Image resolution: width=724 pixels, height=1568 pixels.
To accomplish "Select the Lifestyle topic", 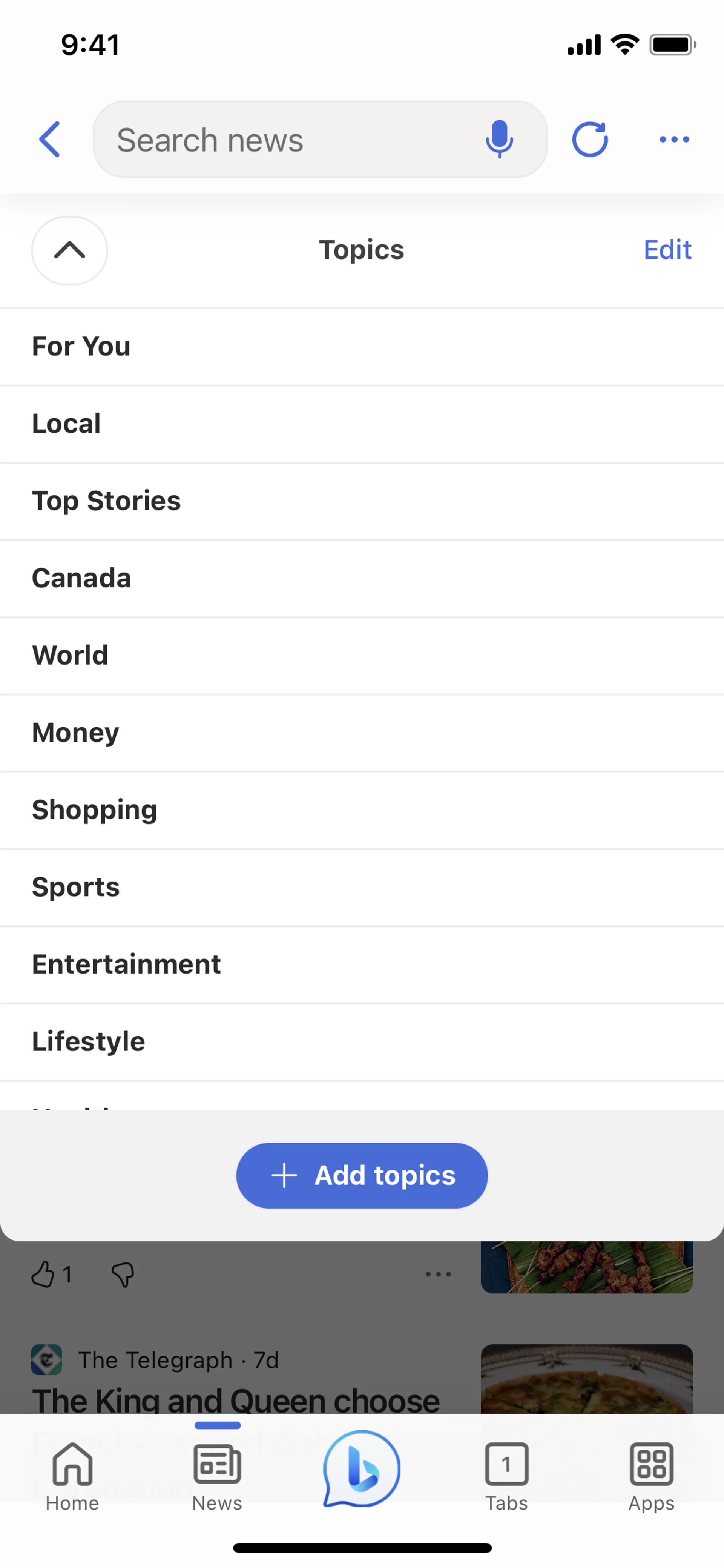I will click(x=88, y=1042).
